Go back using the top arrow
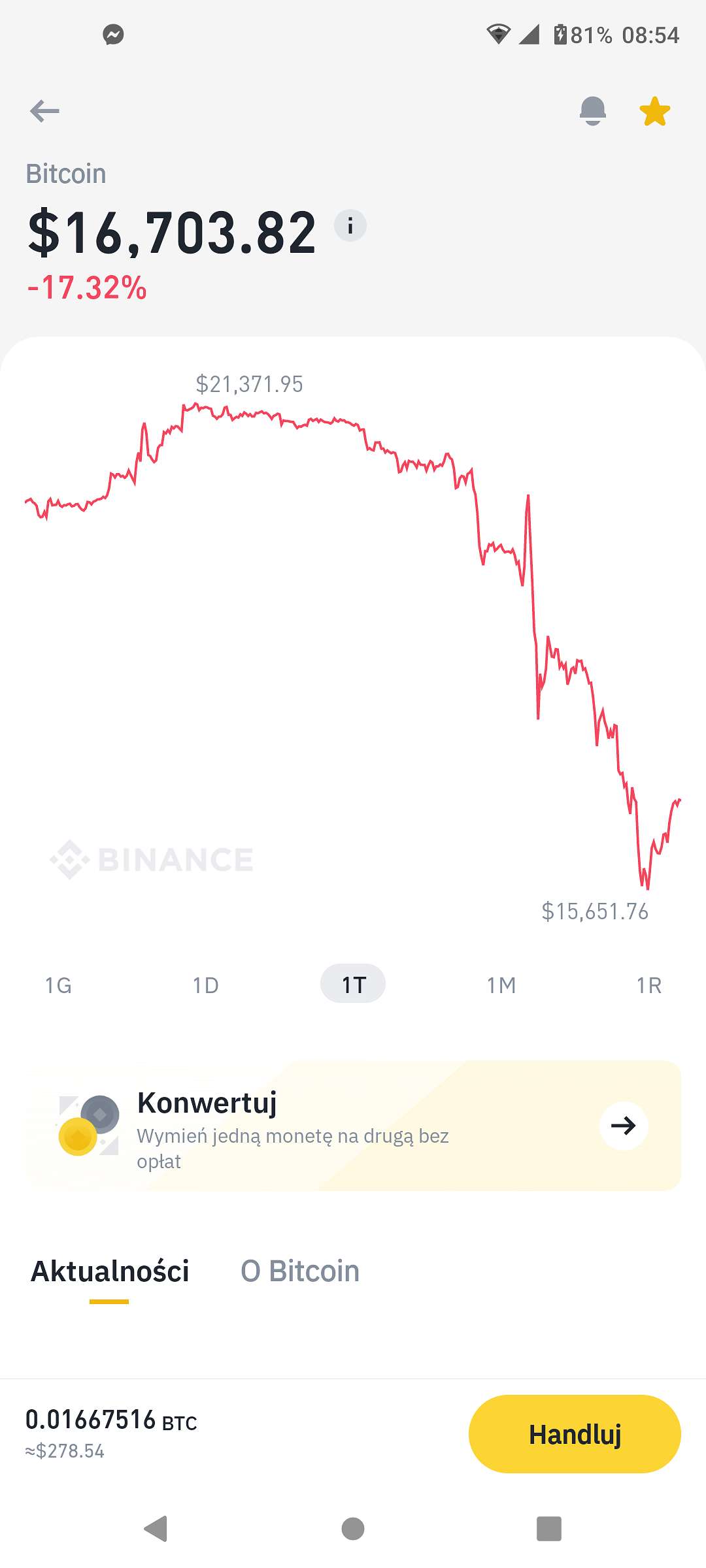This screenshot has width=706, height=1568. (44, 111)
